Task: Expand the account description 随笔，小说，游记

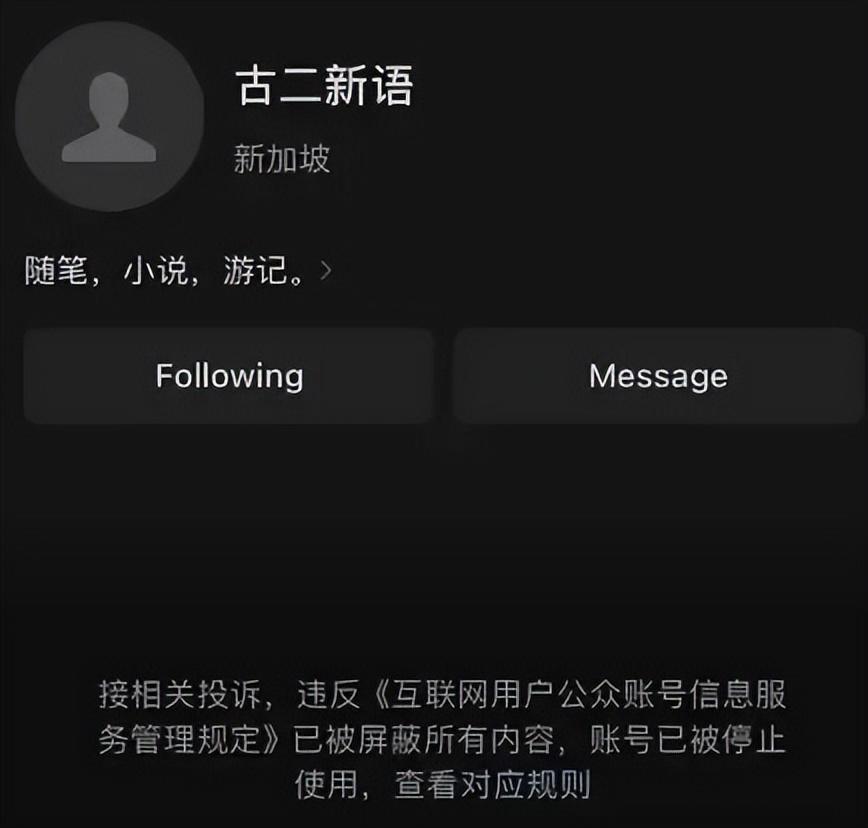Action: [x=324, y=270]
